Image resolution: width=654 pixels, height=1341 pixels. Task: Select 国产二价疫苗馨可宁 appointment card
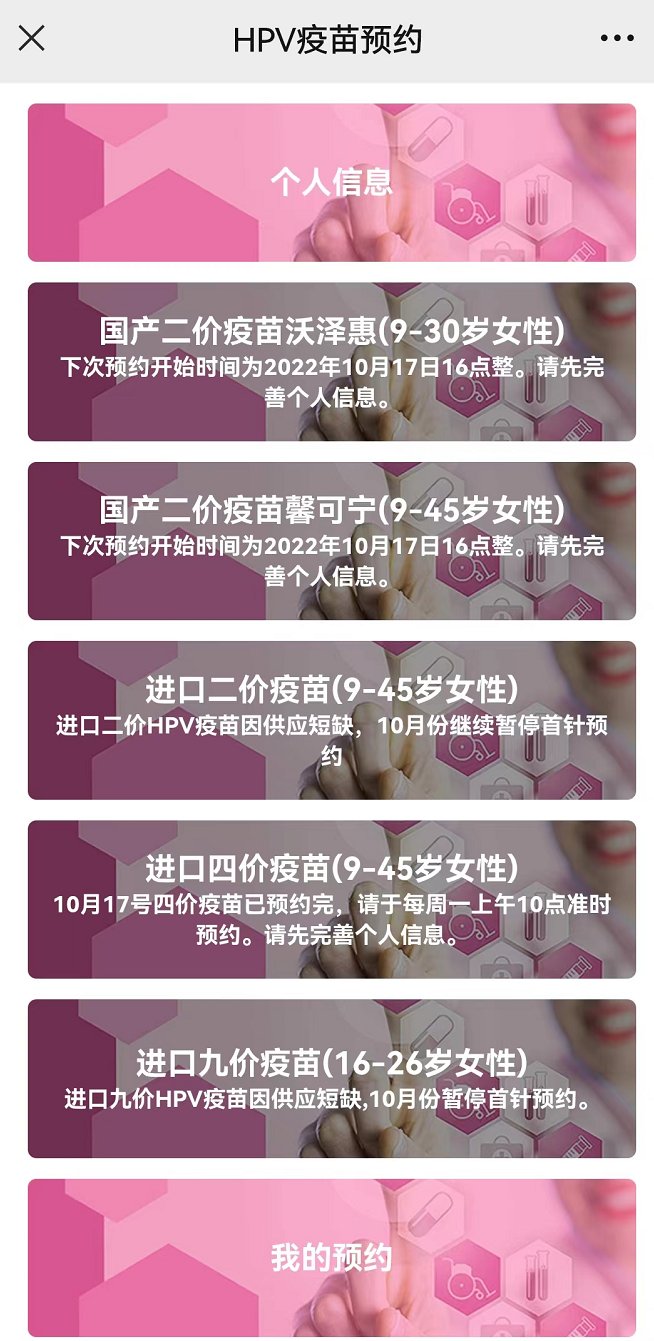[x=331, y=540]
